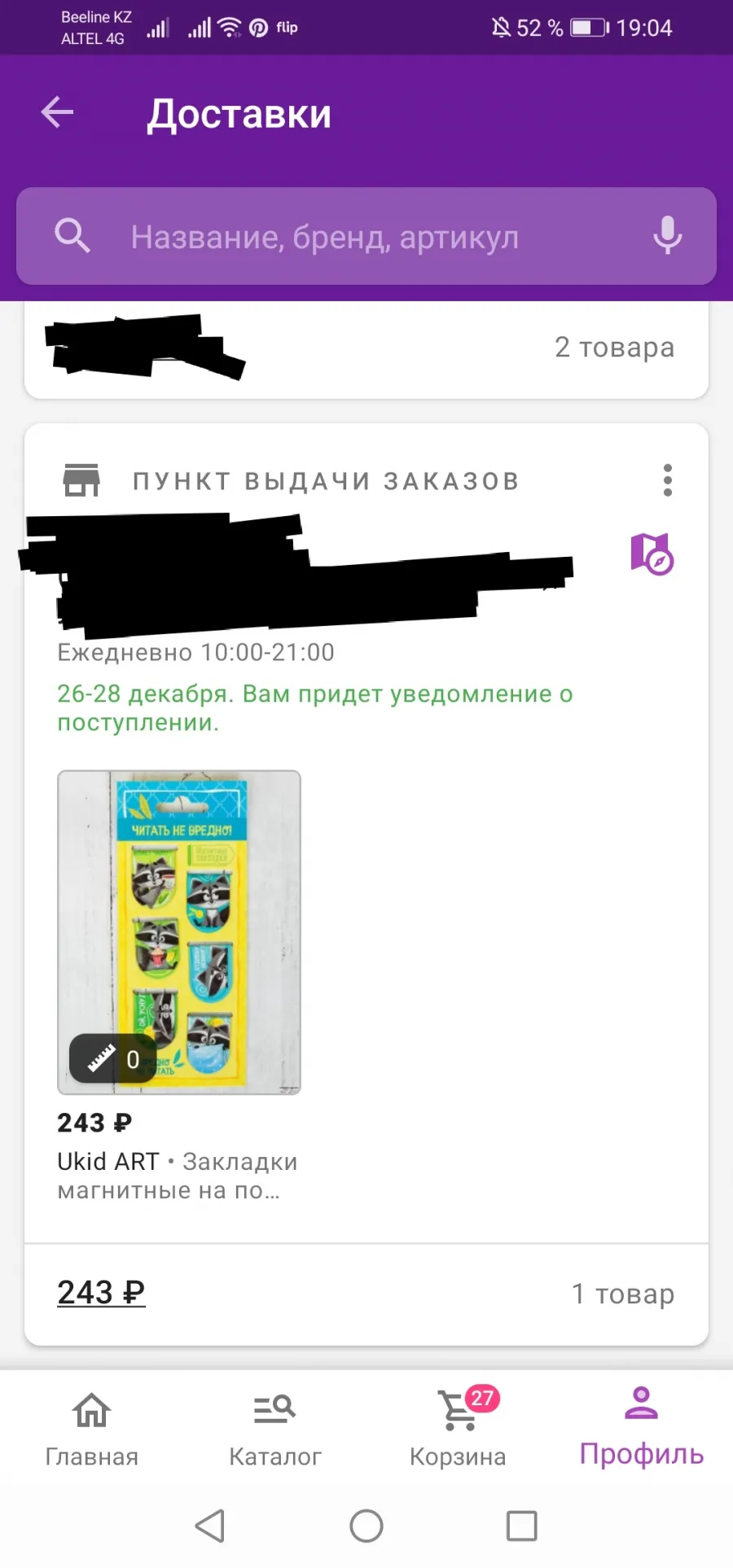Image resolution: width=733 pixels, height=1568 pixels.
Task: Tap the underlined 243 ₽ delivery total
Action: (101, 1292)
